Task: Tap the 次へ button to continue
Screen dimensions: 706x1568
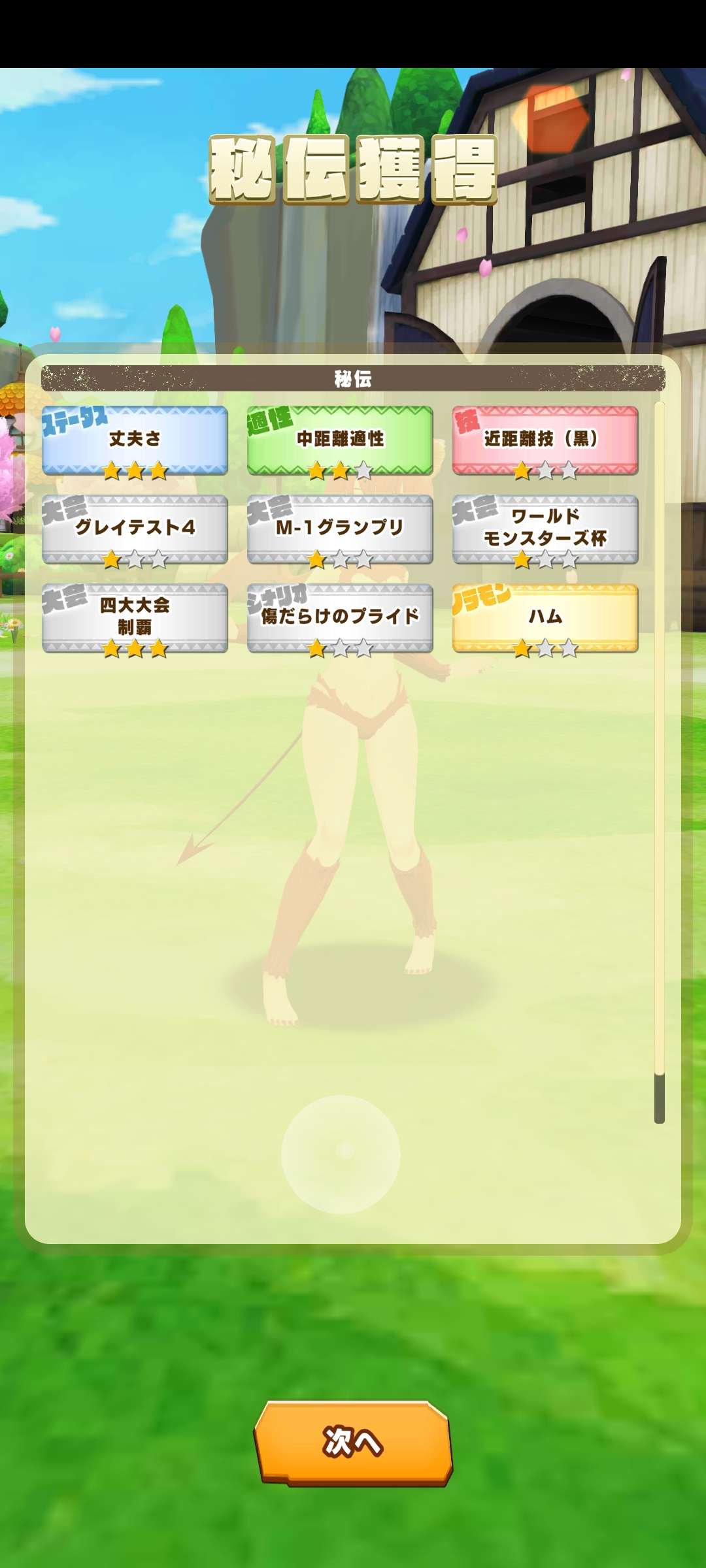Action: click(353, 1443)
